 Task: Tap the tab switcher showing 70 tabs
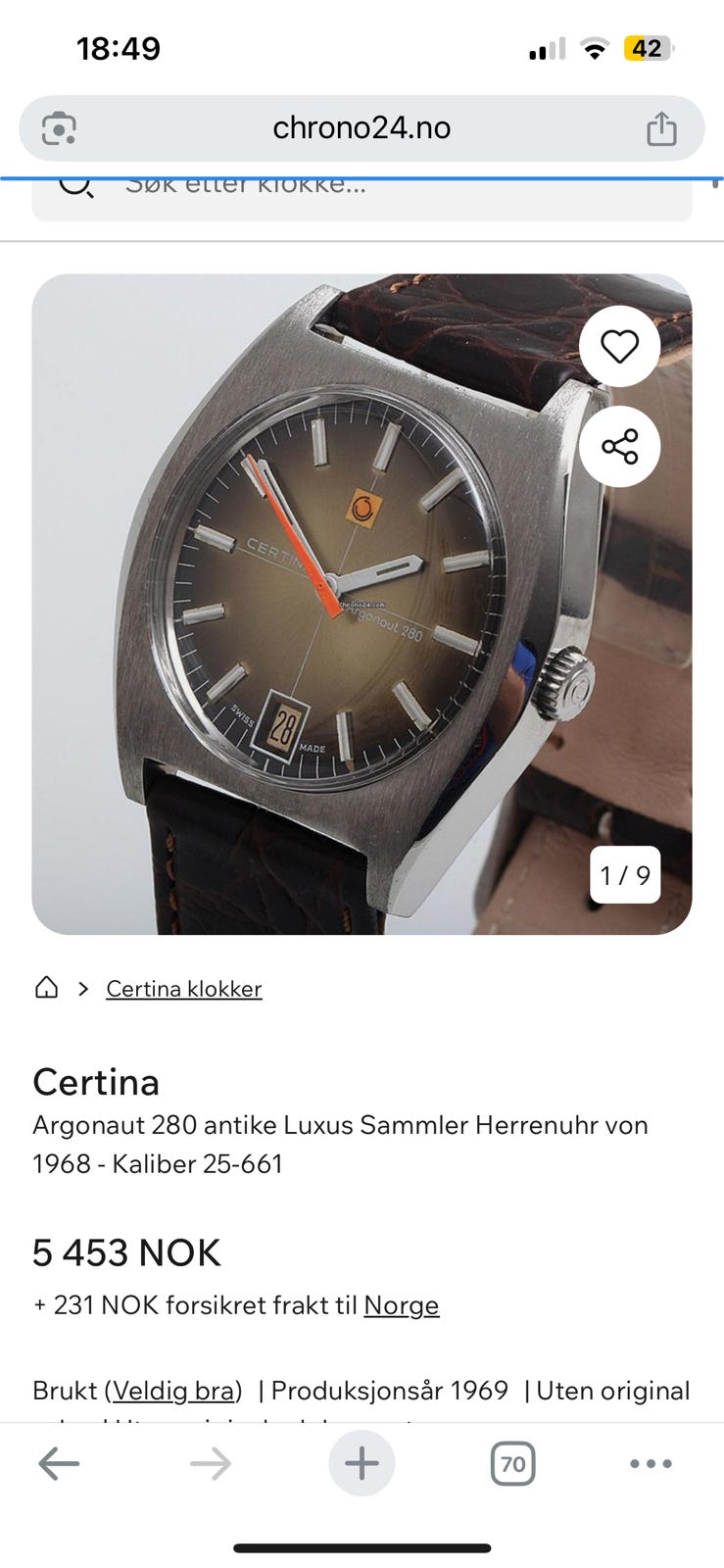[x=512, y=1463]
